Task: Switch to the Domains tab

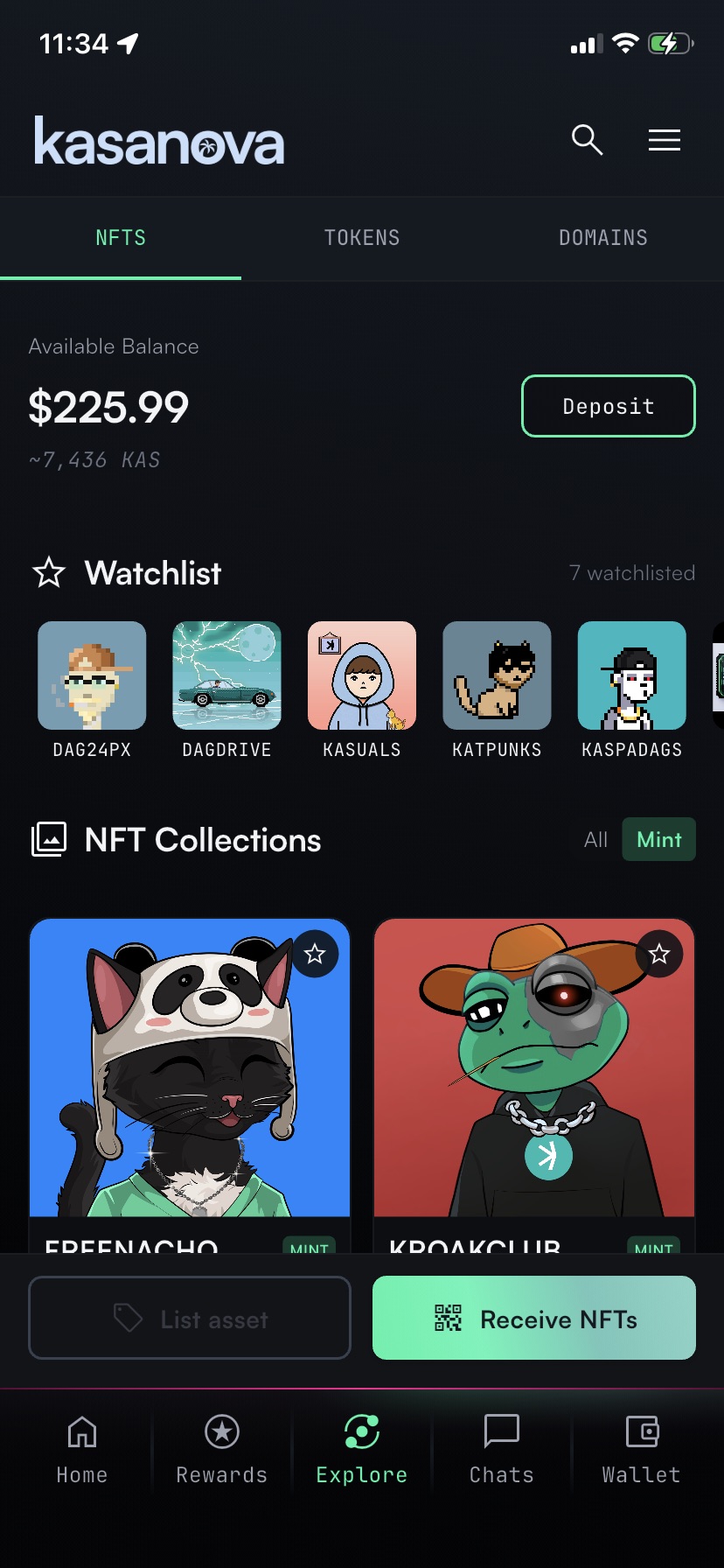Action: click(603, 238)
